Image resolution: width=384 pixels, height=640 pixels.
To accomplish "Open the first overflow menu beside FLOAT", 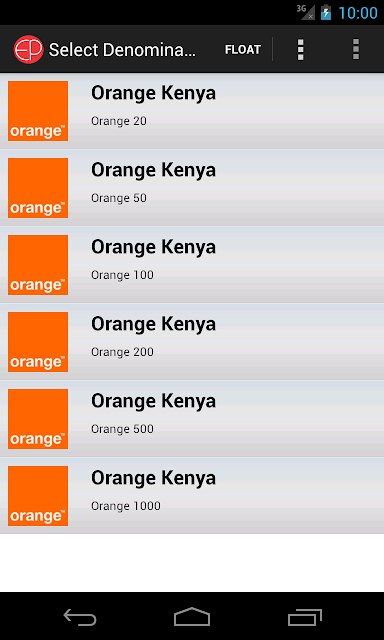I will [x=300, y=49].
